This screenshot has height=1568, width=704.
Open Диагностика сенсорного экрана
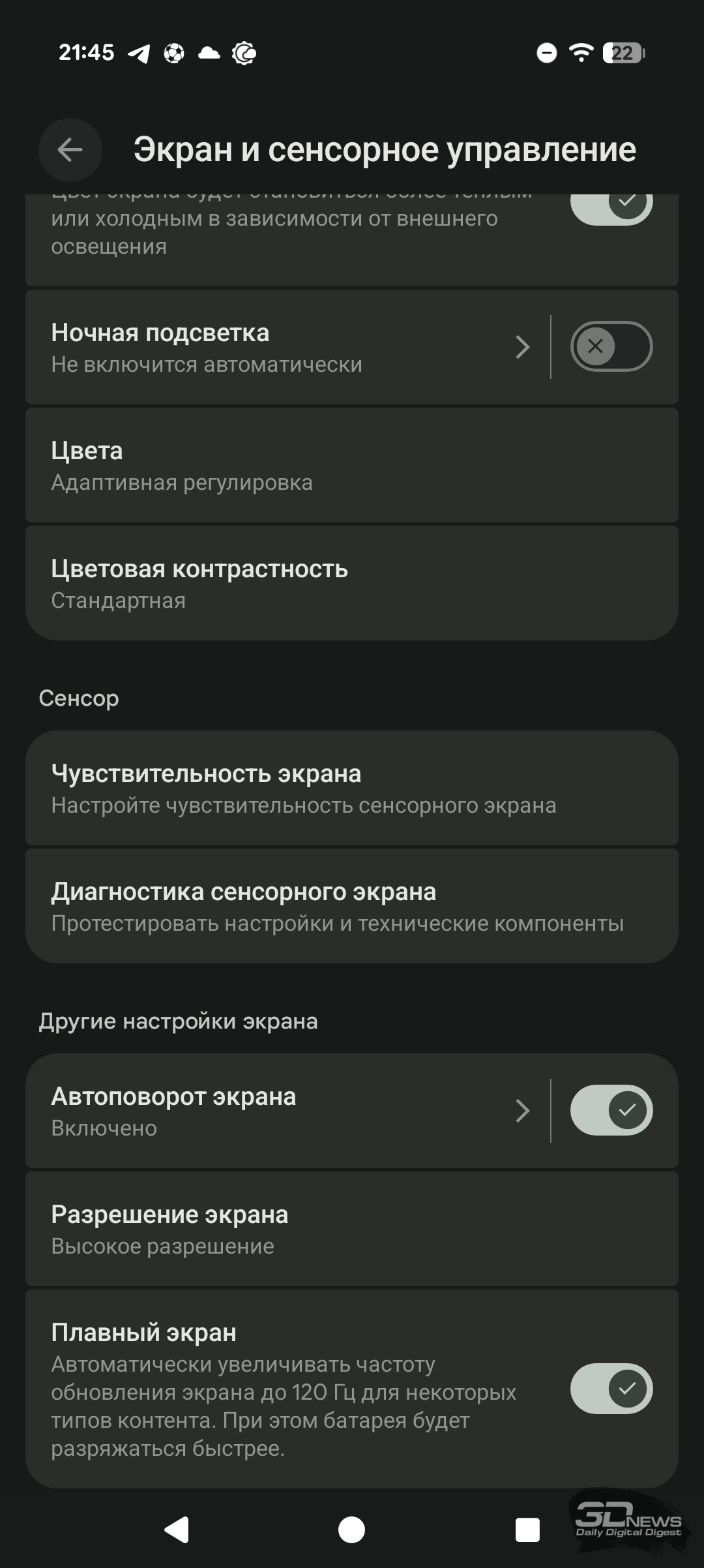pos(352,906)
